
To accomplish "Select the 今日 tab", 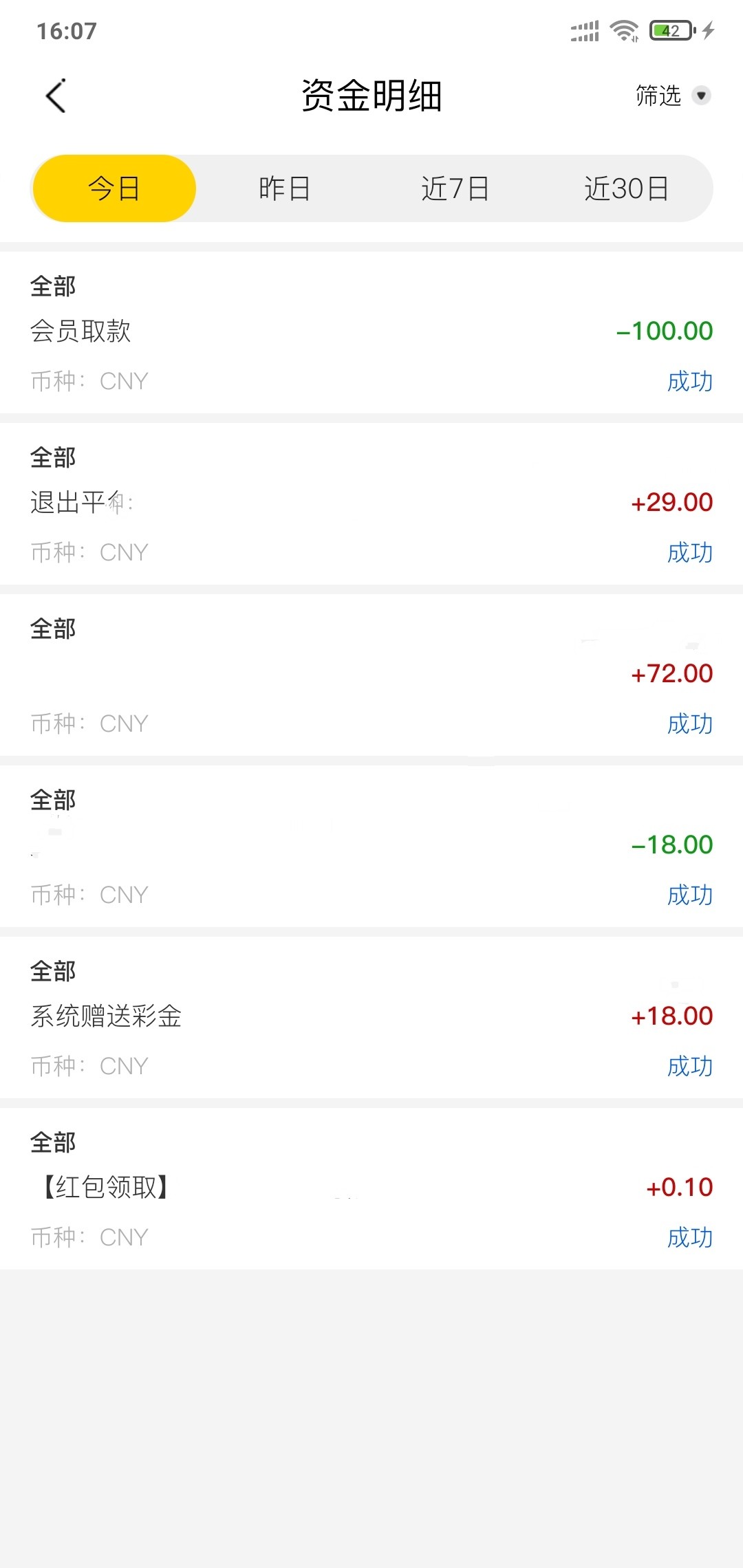I will click(114, 188).
